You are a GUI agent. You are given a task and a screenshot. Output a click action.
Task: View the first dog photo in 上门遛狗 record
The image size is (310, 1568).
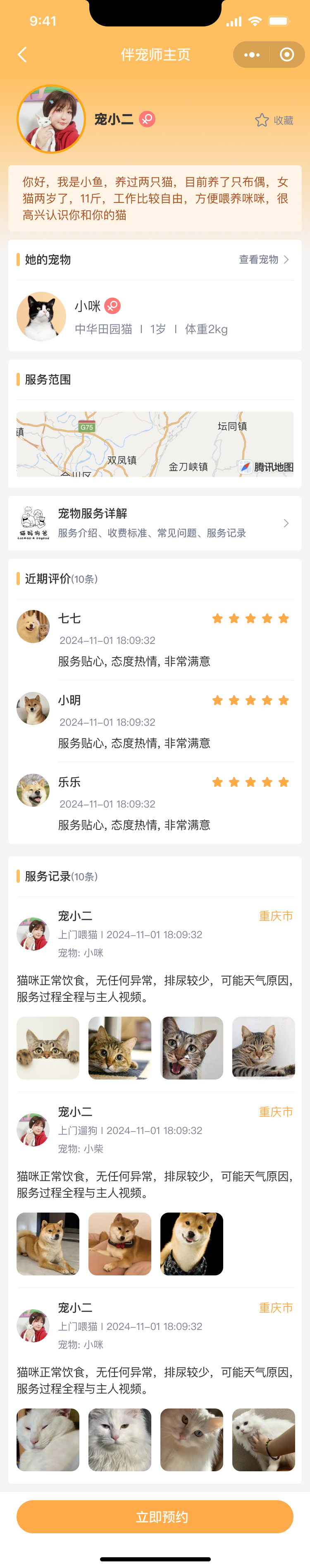[x=48, y=1244]
